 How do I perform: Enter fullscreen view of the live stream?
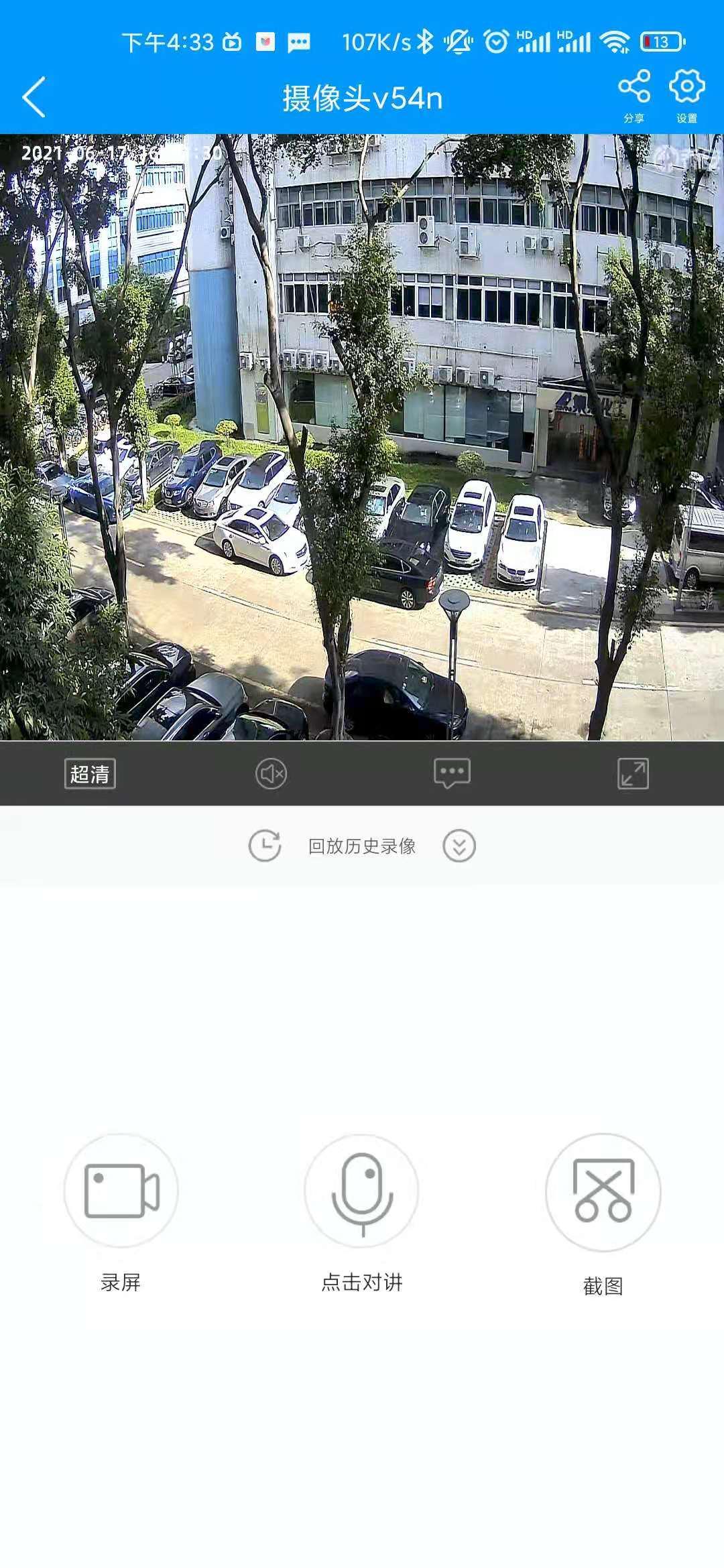[633, 772]
